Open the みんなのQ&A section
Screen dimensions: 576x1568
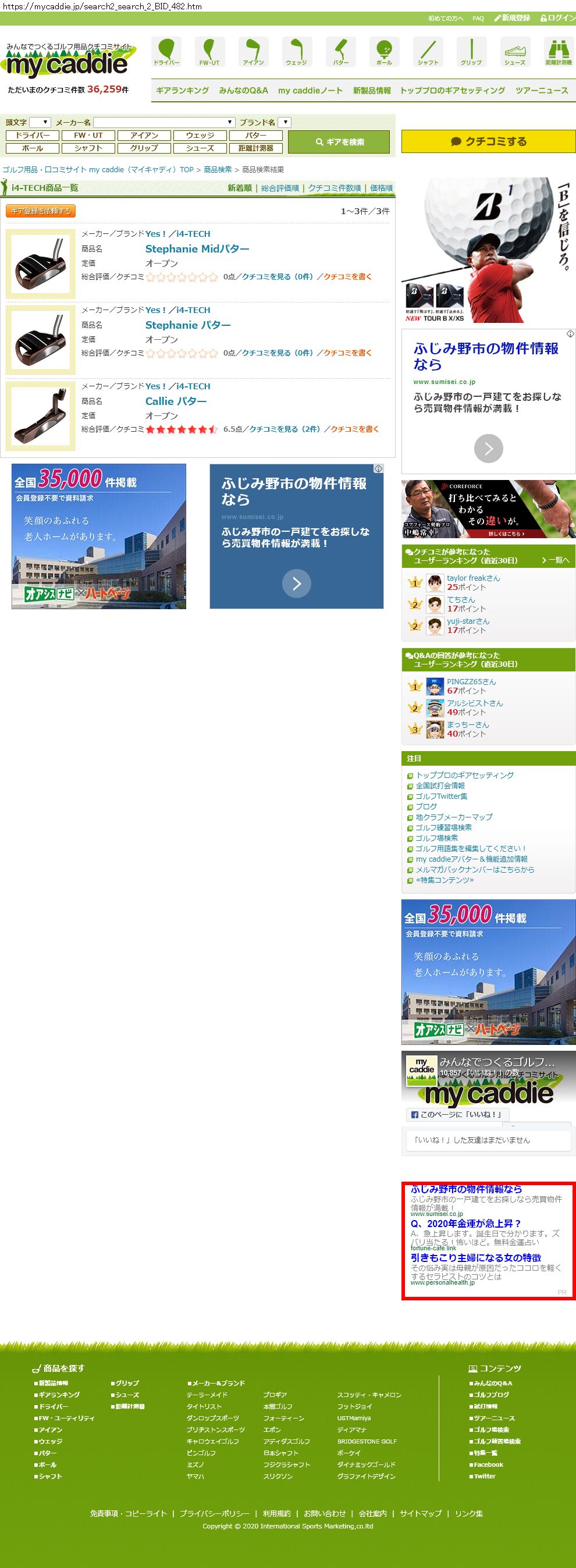(x=243, y=91)
